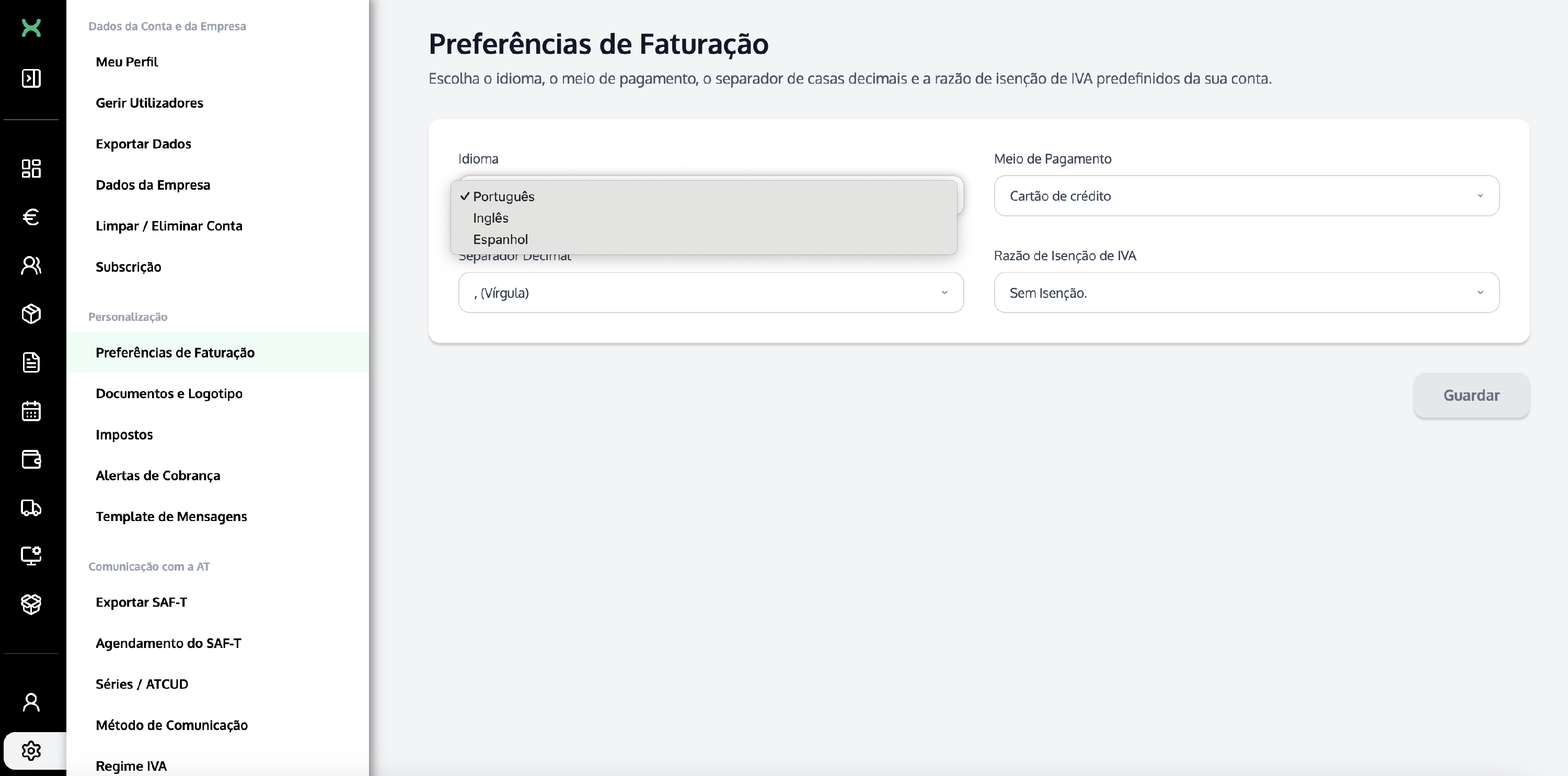Select Português in the Idioma list
This screenshot has height=776, width=1568.
503,196
